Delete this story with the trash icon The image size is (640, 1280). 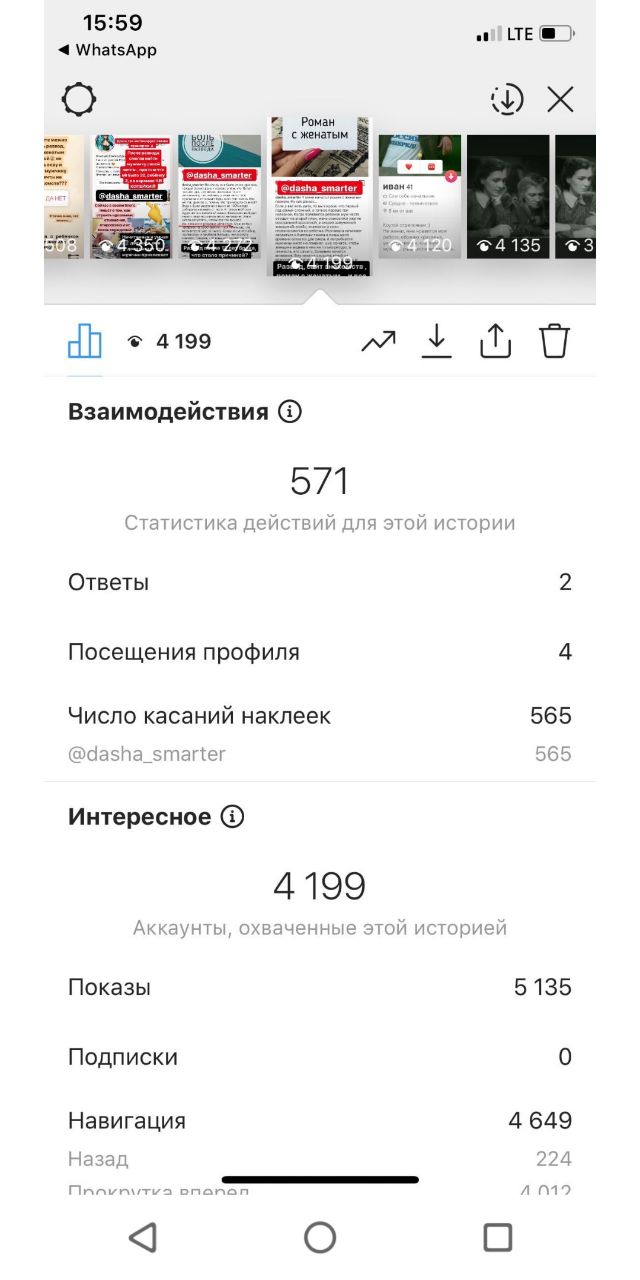point(554,341)
